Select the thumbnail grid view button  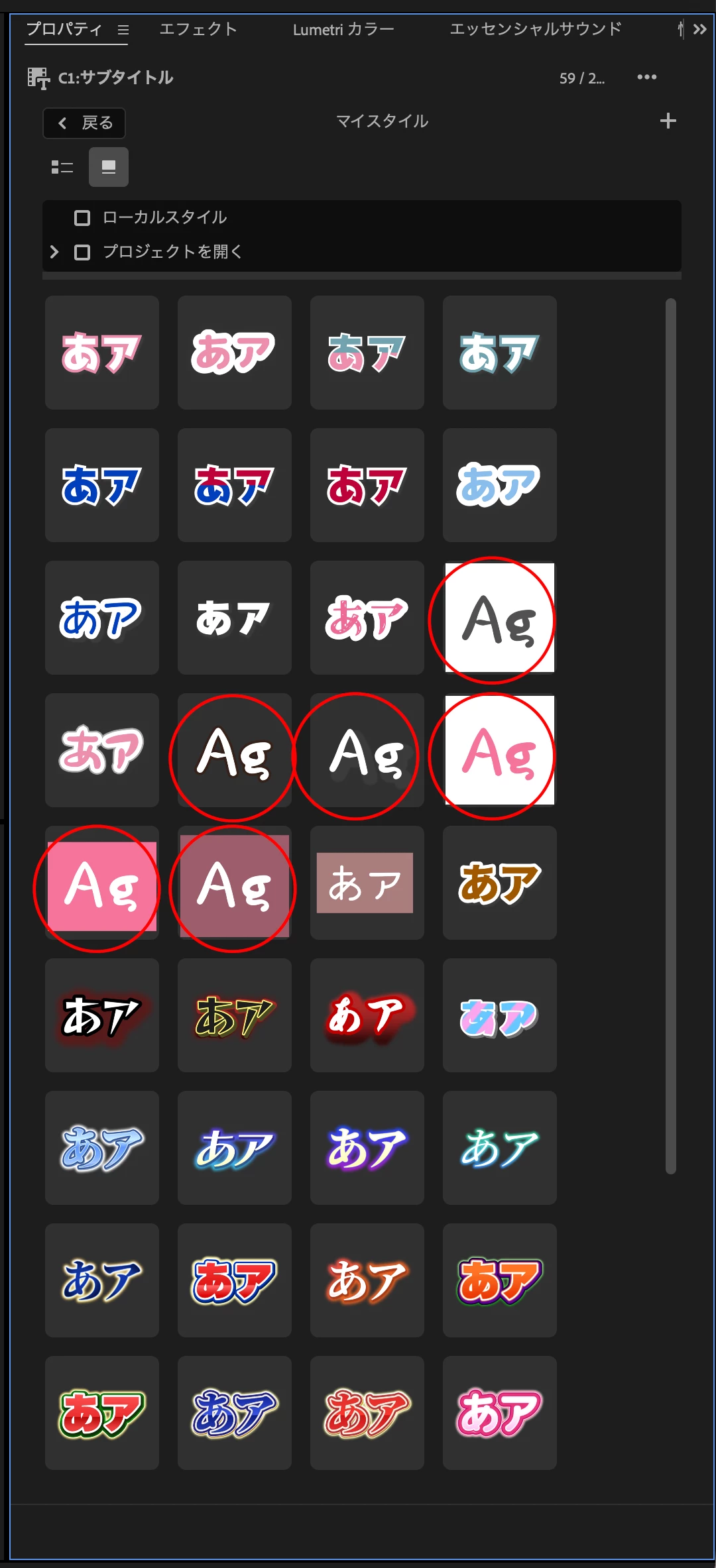click(x=109, y=167)
